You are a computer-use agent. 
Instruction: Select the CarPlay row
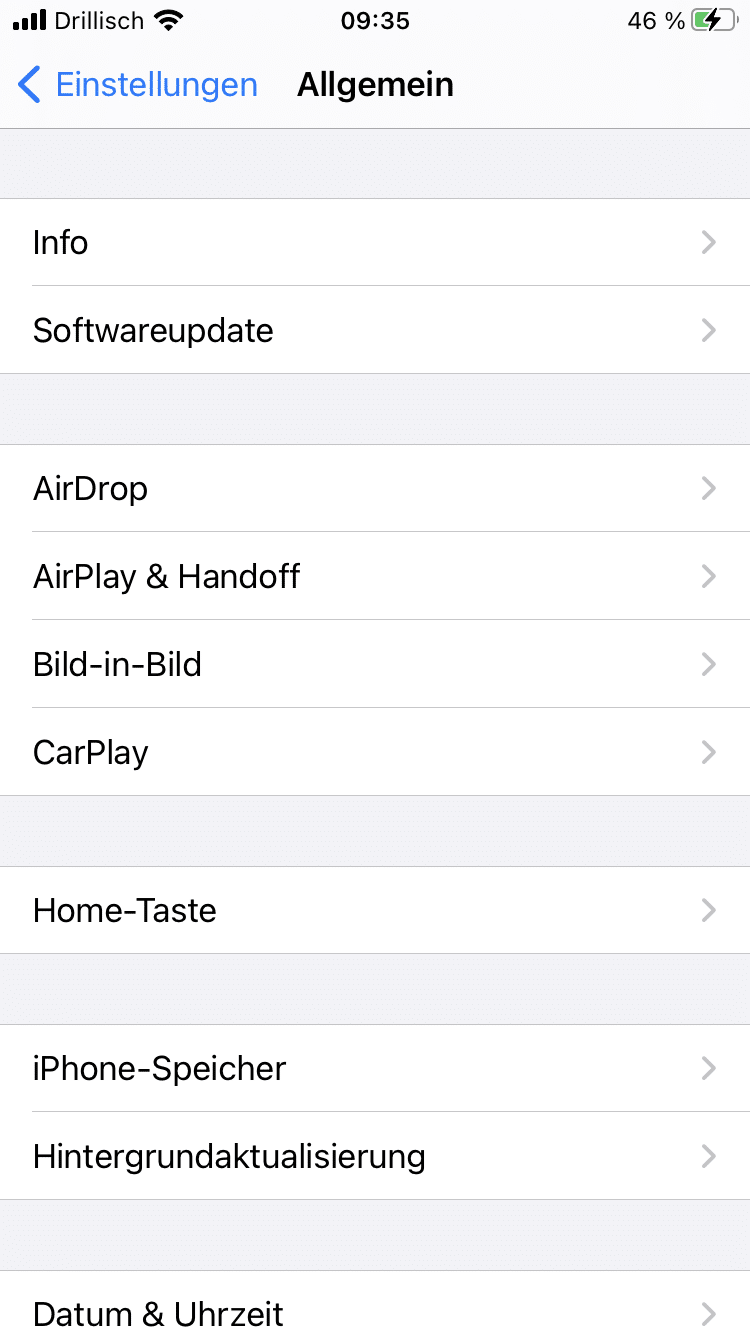coord(375,752)
